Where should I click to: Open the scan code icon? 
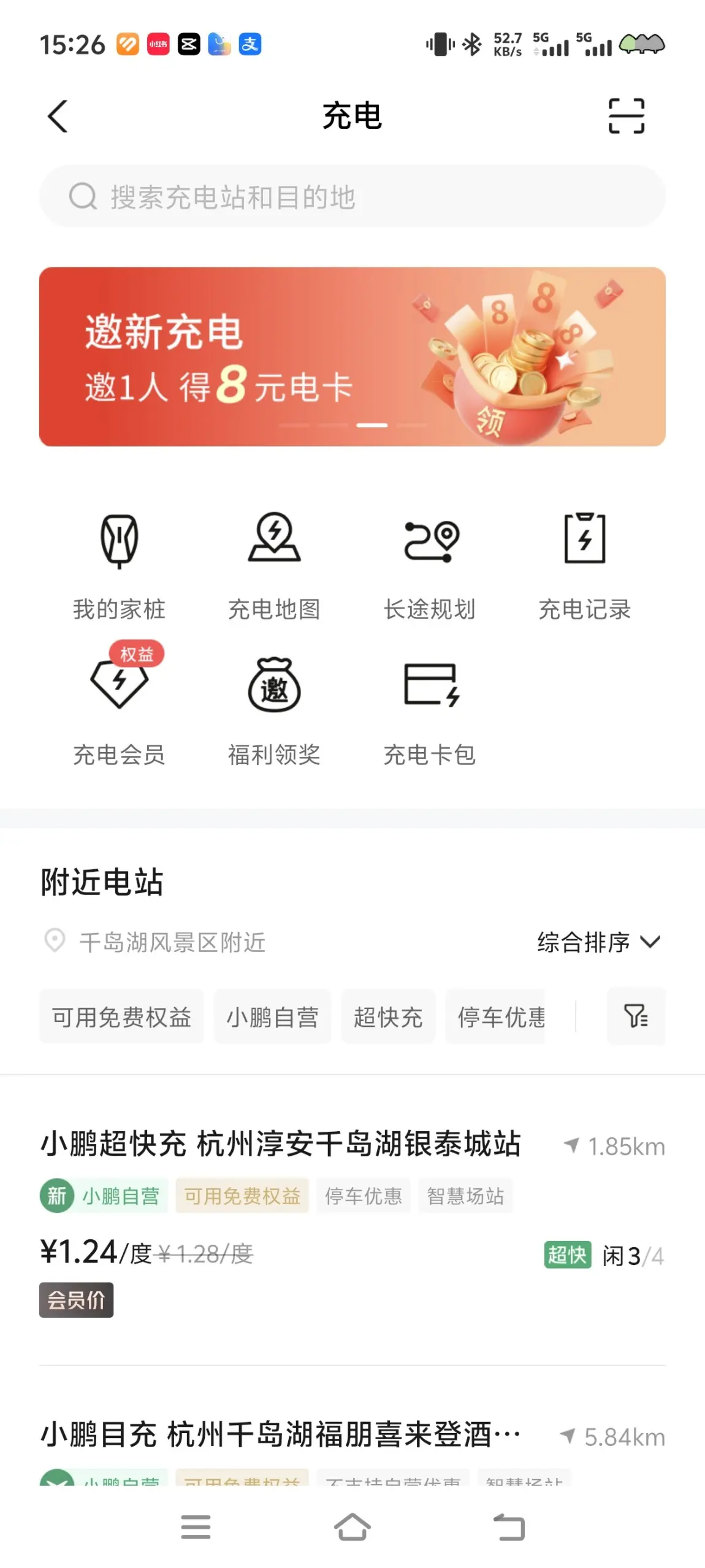[x=626, y=116]
